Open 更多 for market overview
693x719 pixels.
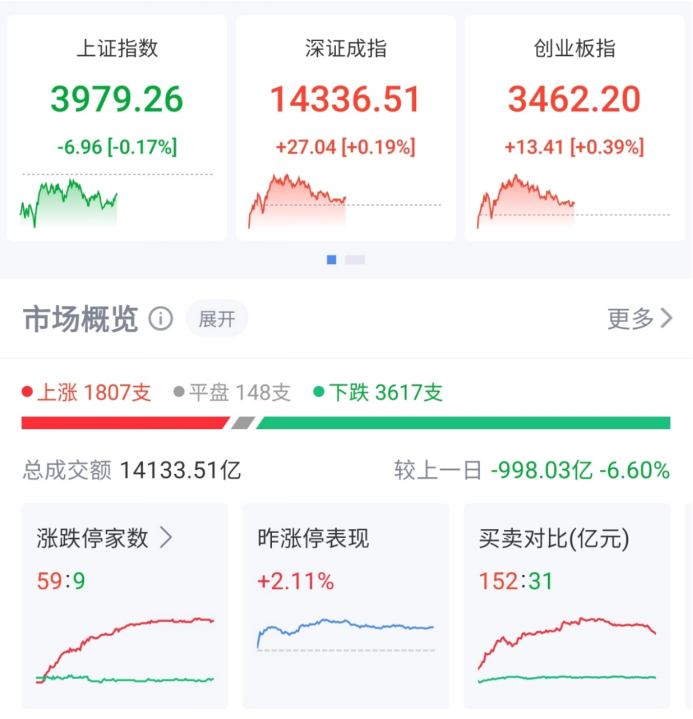click(640, 318)
